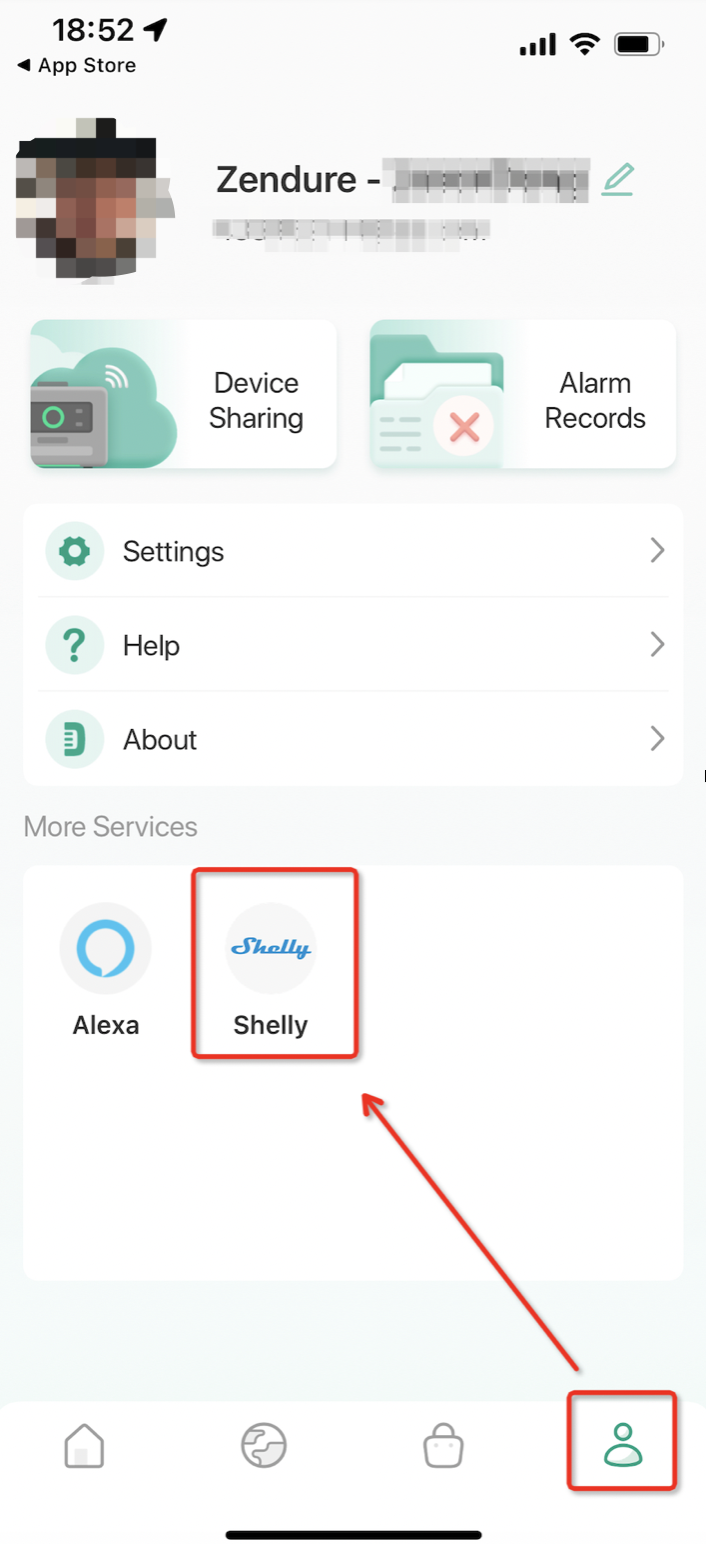Open Device Sharing card

[183, 394]
